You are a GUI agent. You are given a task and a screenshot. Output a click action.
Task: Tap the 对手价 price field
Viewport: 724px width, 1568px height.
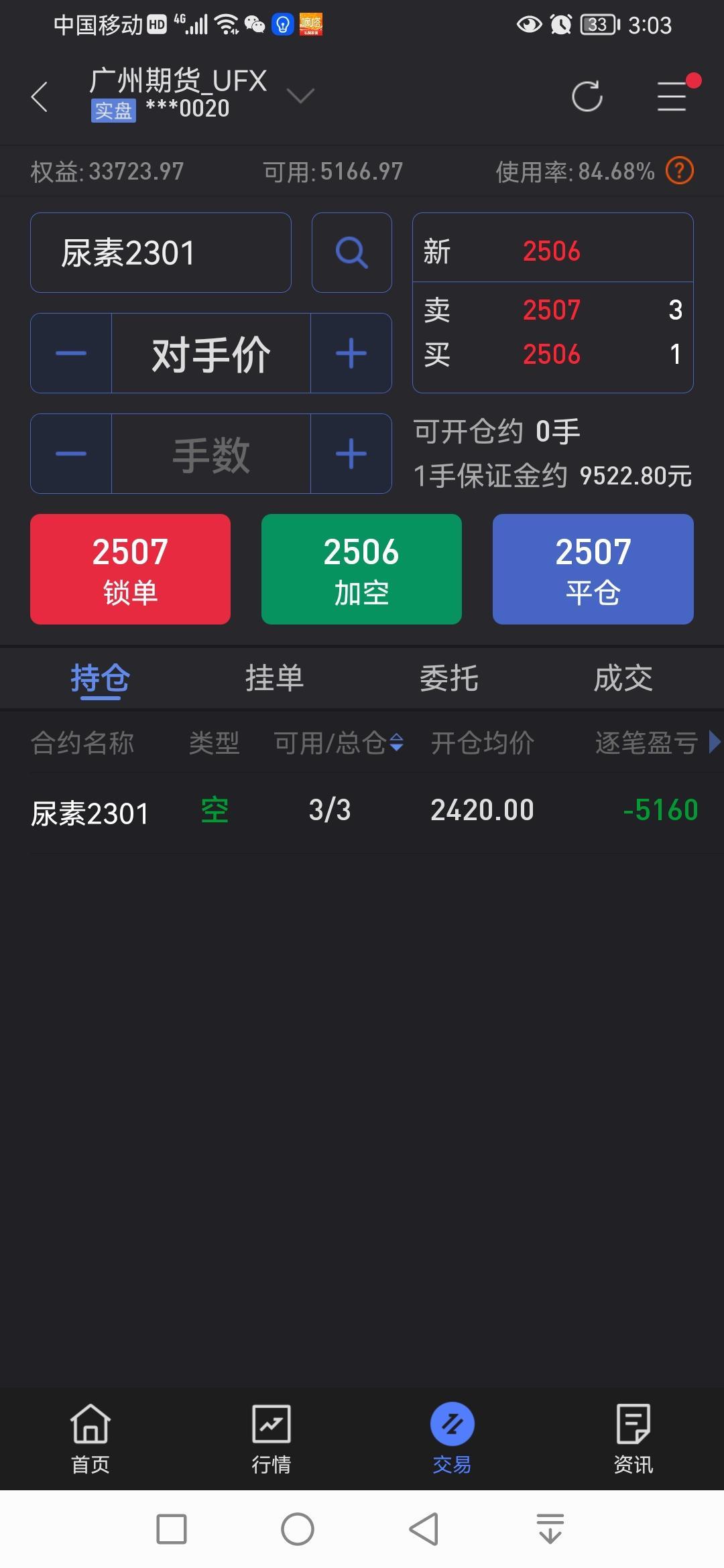click(x=211, y=353)
